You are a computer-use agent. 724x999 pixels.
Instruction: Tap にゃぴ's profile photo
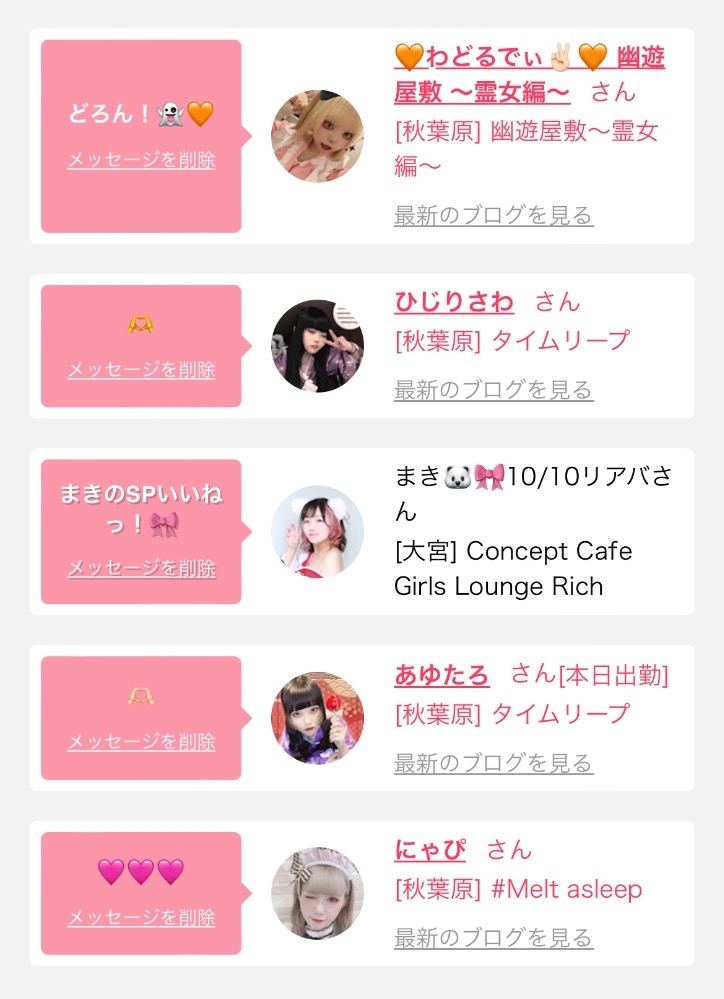(317, 893)
